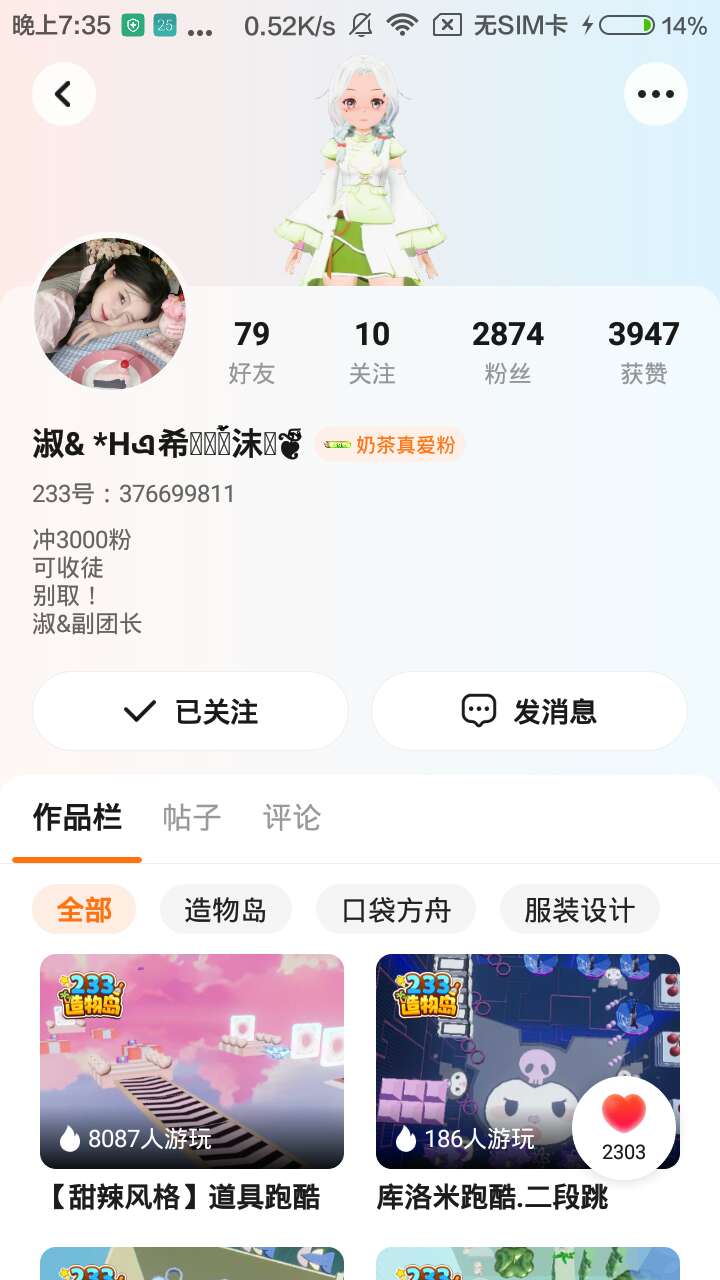Open the 【甜辣风格】道具跑酷 game card

click(x=192, y=1062)
